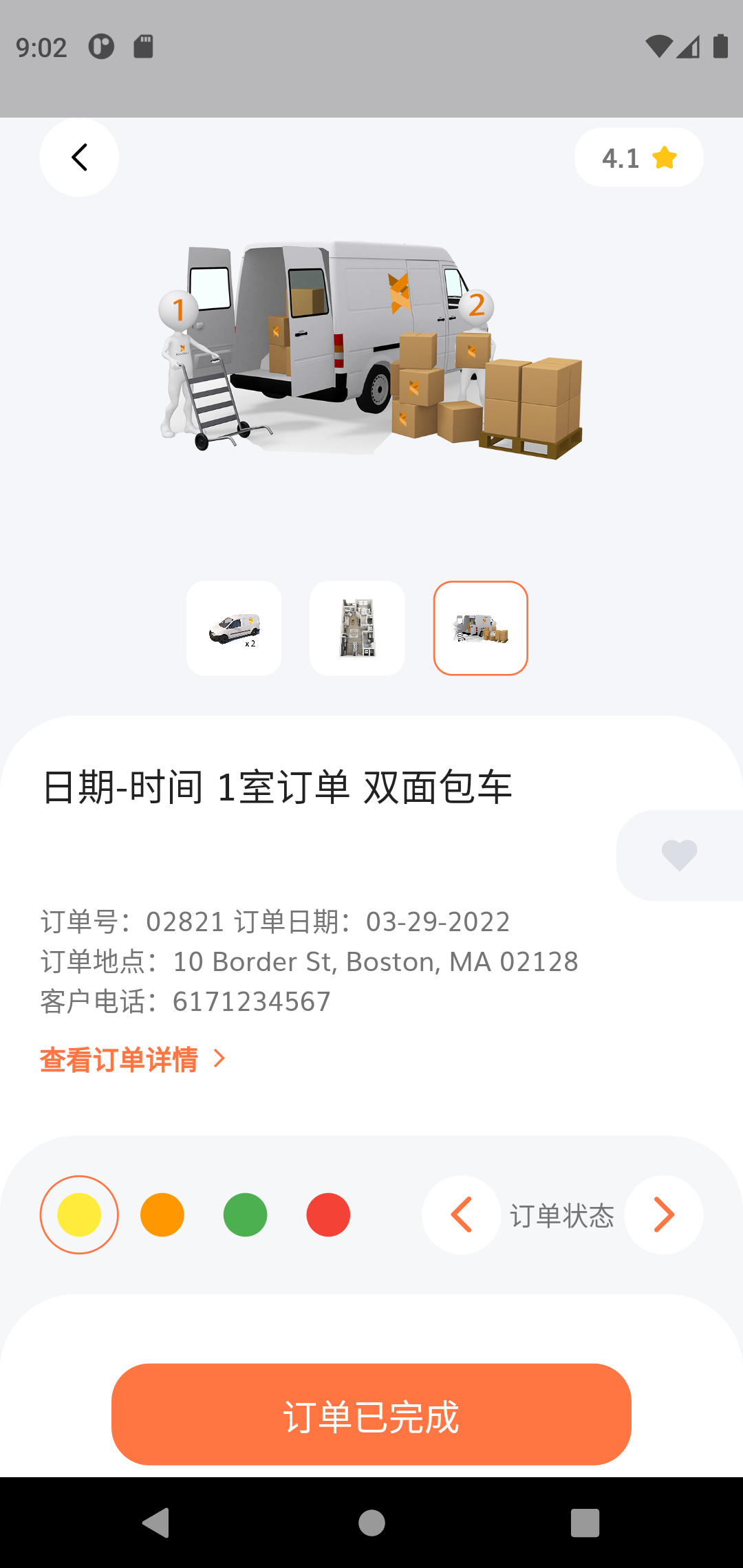The height and width of the screenshot is (1568, 743).
Task: Go back using the top arrow
Action: [79, 157]
